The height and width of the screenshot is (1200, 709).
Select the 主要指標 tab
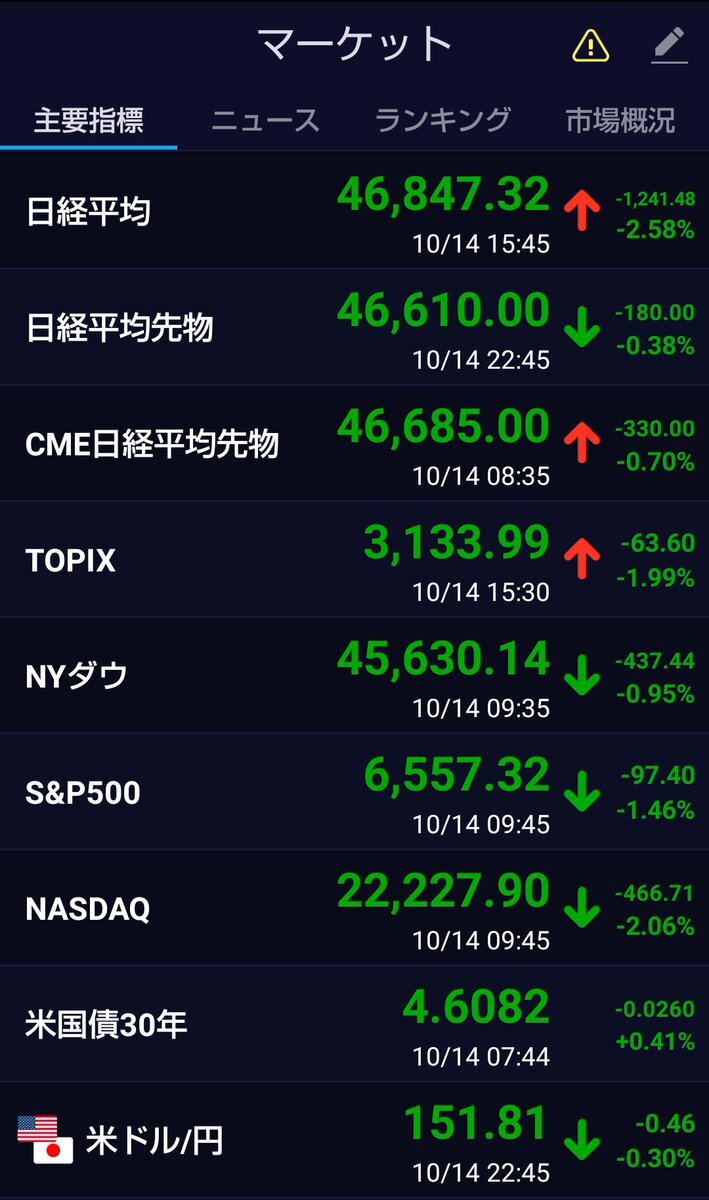pos(88,121)
